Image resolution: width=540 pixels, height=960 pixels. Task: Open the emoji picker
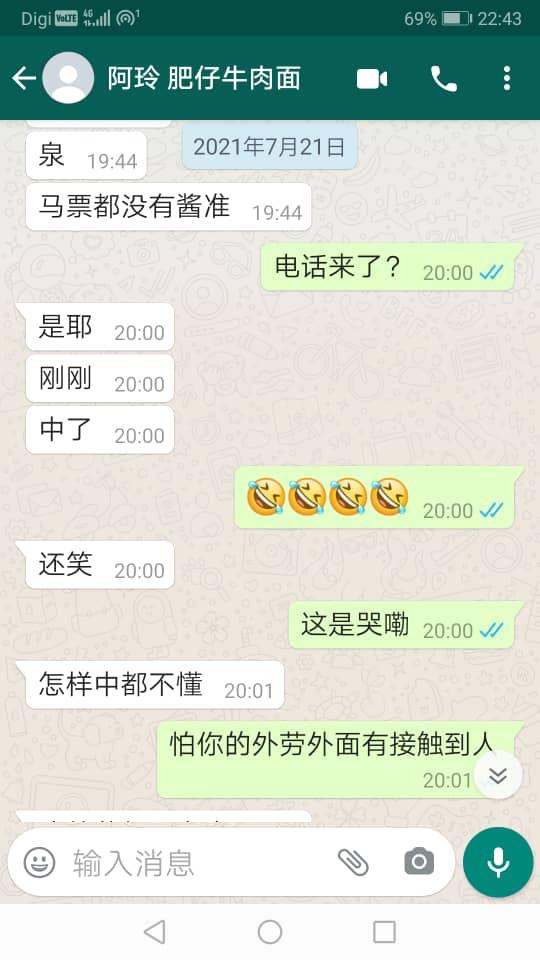coord(40,862)
